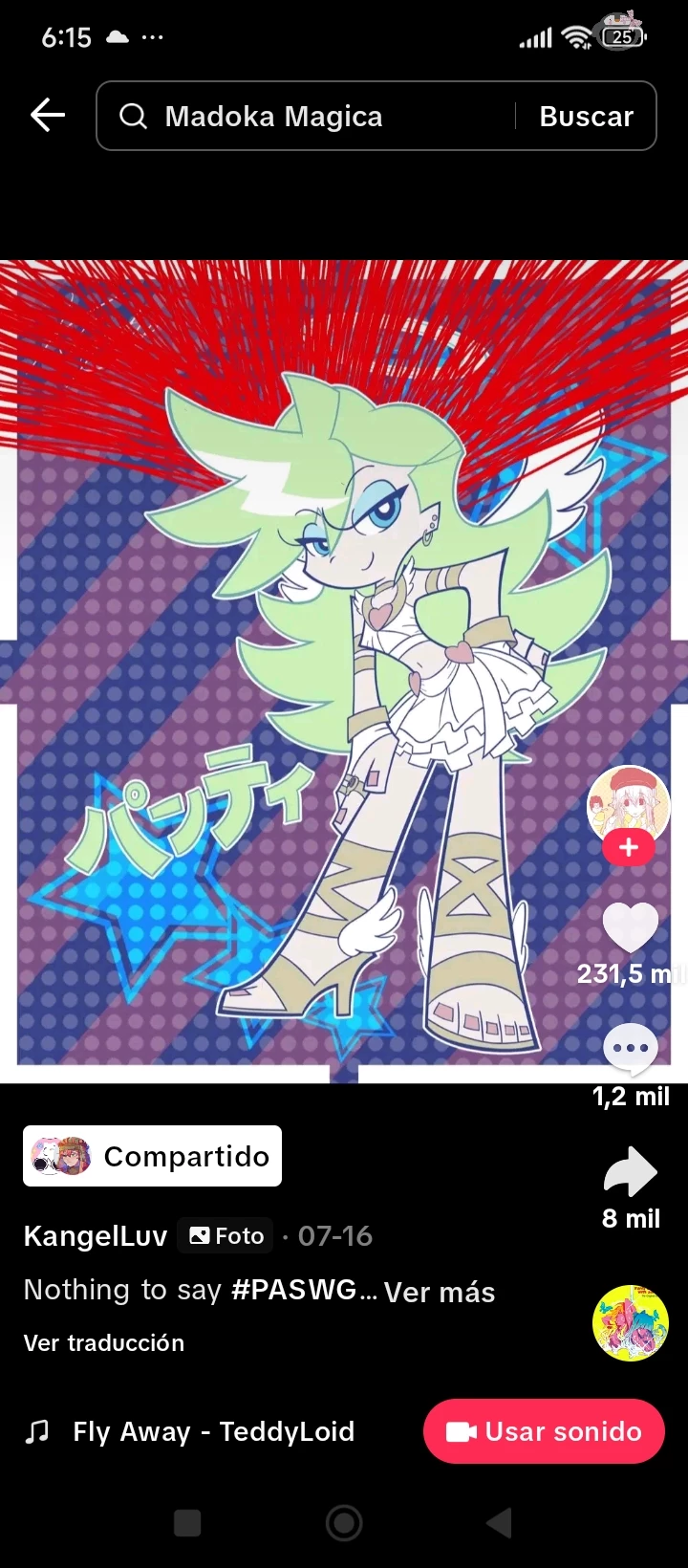Tap Usar sonido button
The height and width of the screenshot is (1568, 688).
[x=544, y=1431]
